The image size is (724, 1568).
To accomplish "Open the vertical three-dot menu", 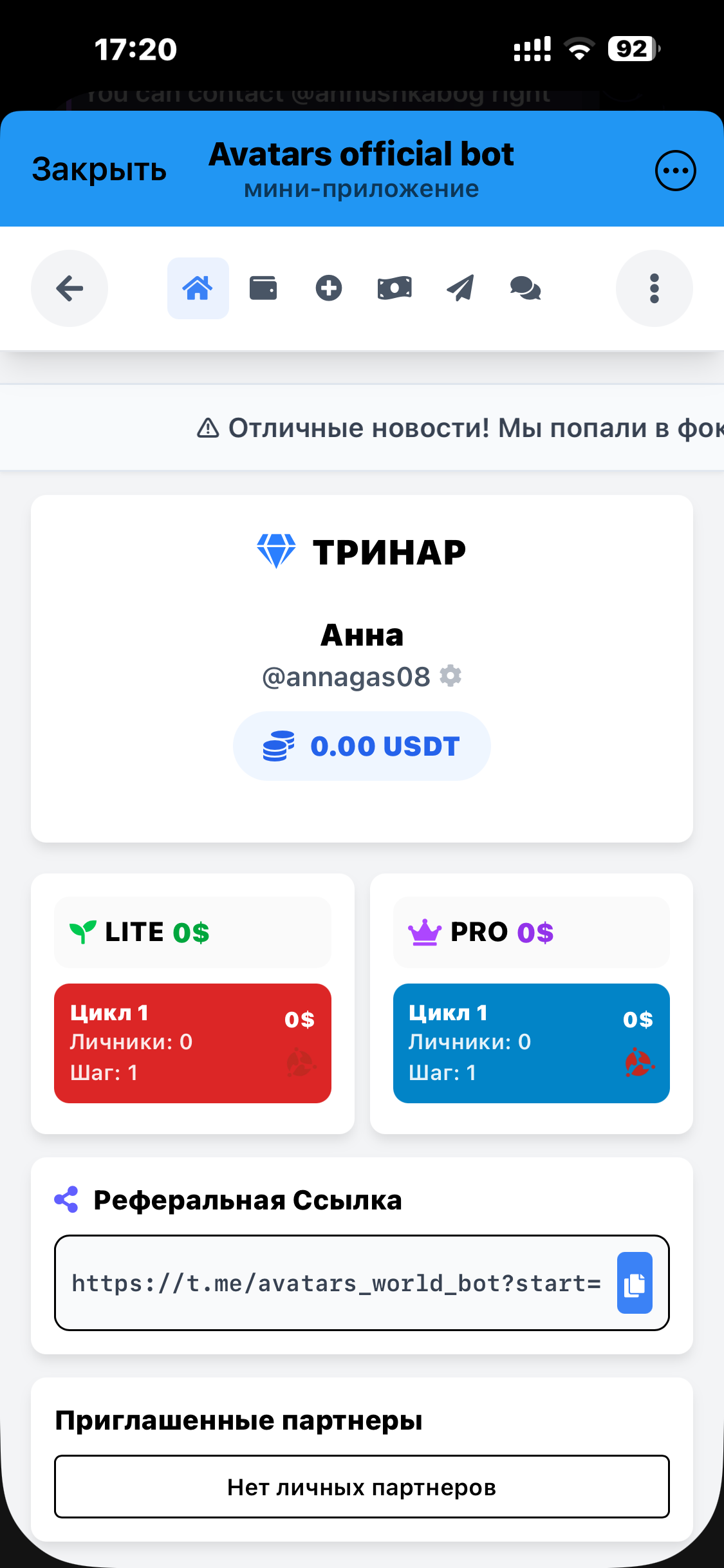I will tap(654, 288).
